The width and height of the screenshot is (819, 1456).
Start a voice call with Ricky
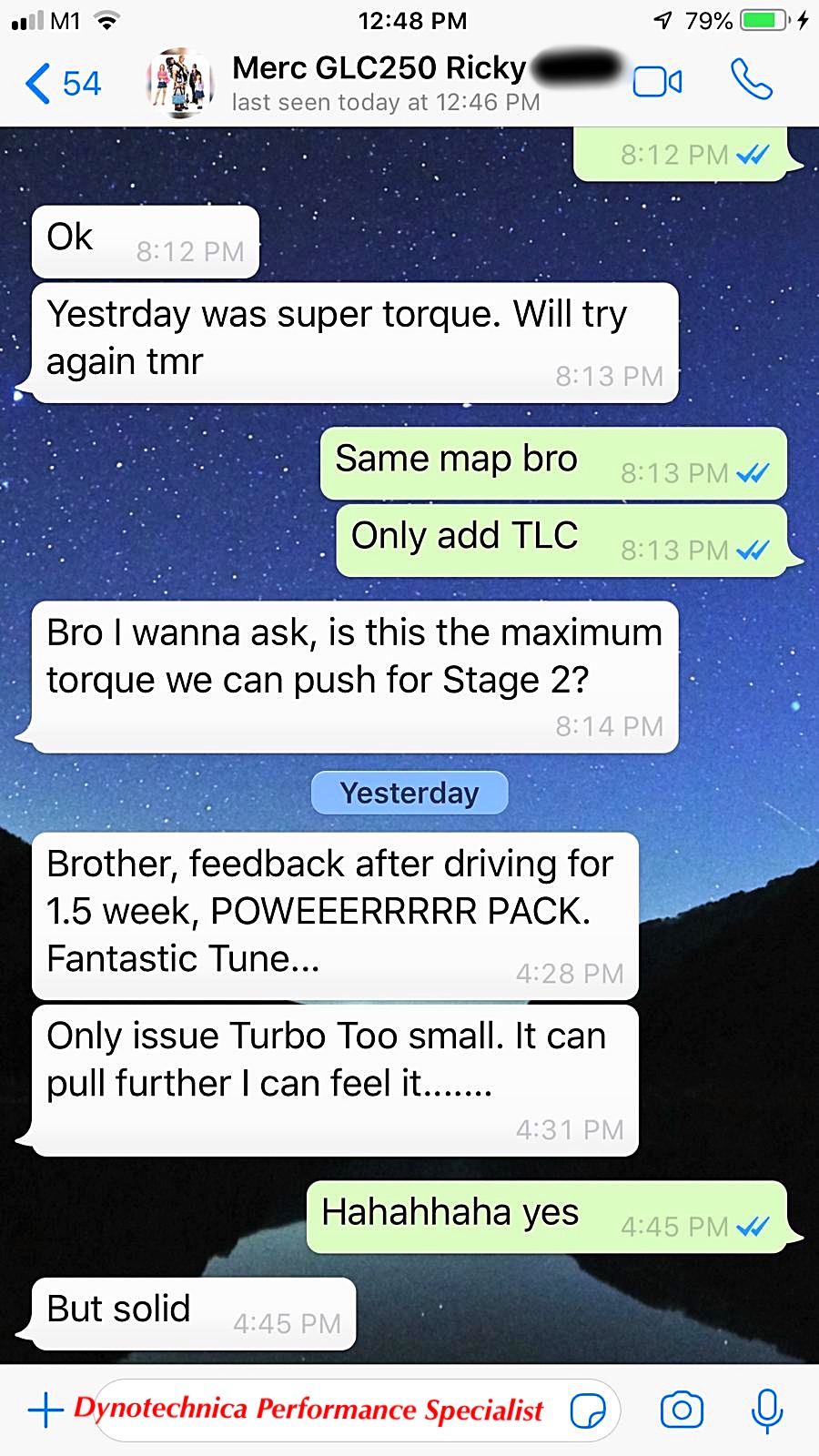[752, 80]
